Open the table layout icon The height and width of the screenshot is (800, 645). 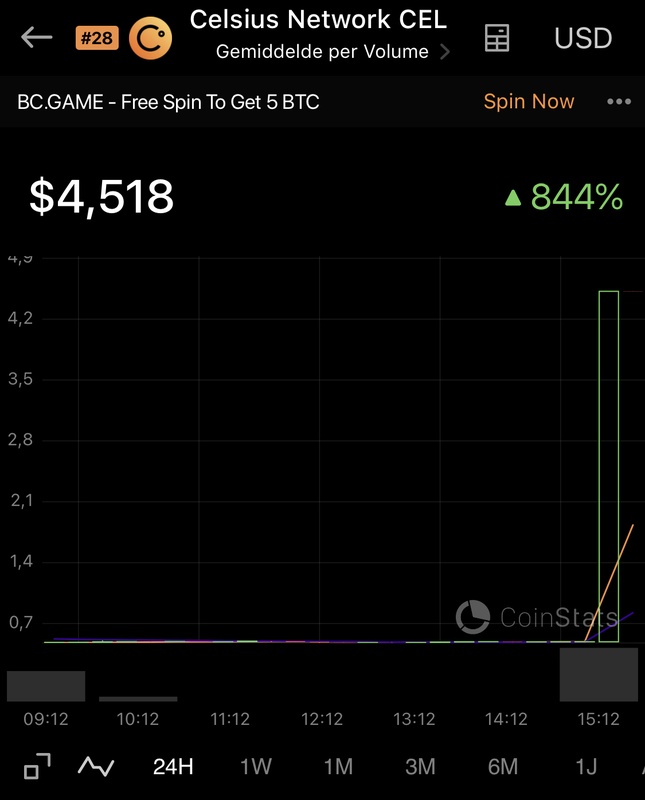point(496,38)
